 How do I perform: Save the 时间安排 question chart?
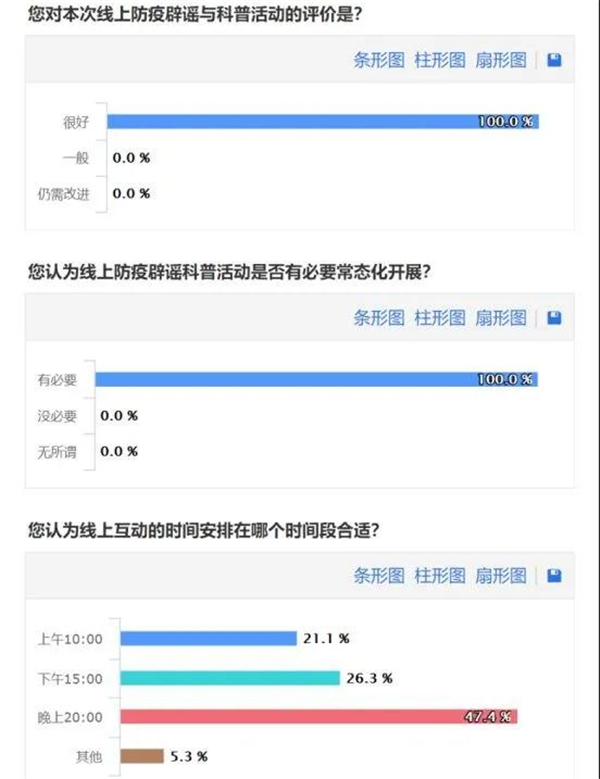pos(555,576)
